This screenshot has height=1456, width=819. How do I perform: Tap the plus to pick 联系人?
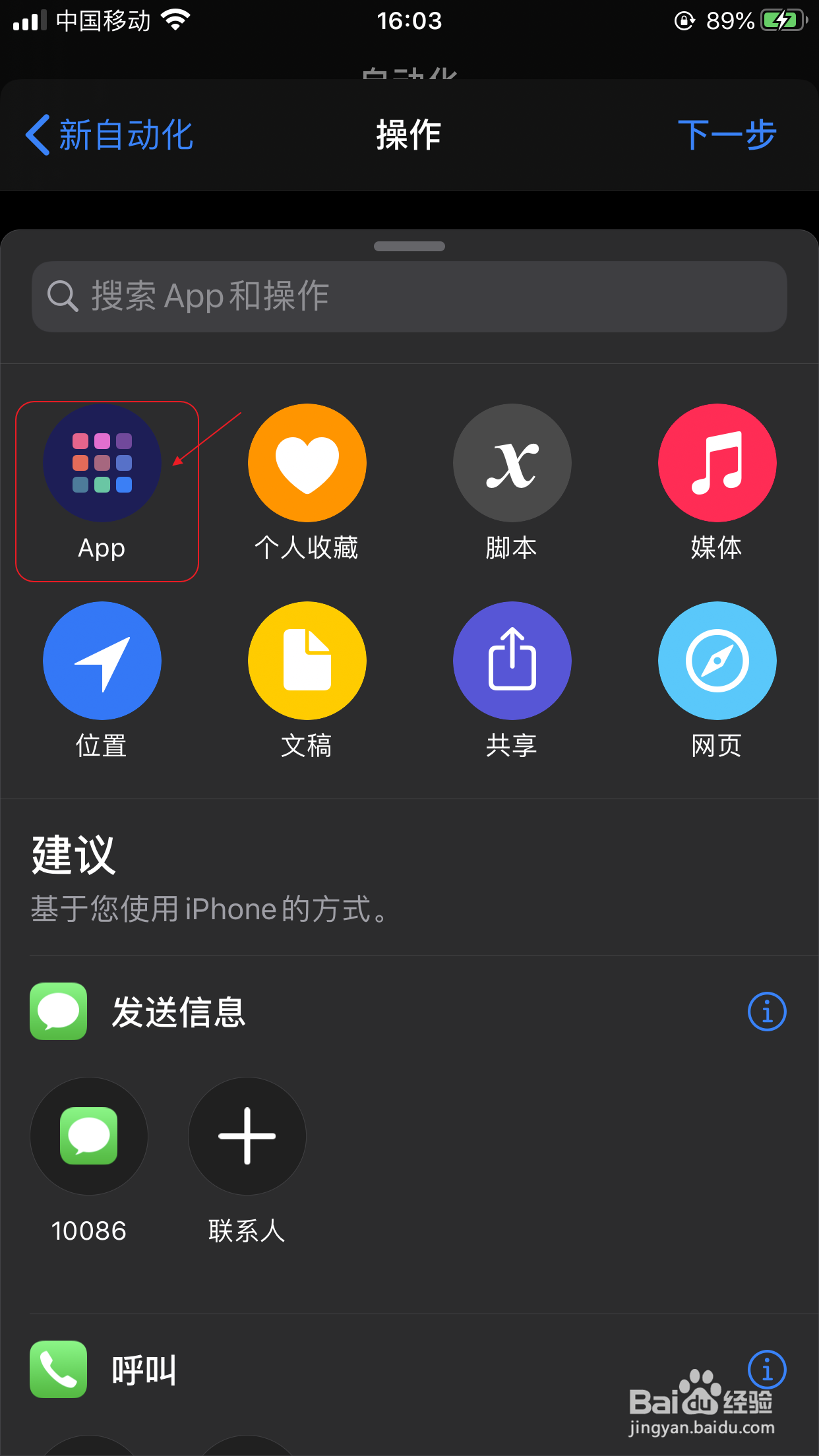coord(247,1136)
